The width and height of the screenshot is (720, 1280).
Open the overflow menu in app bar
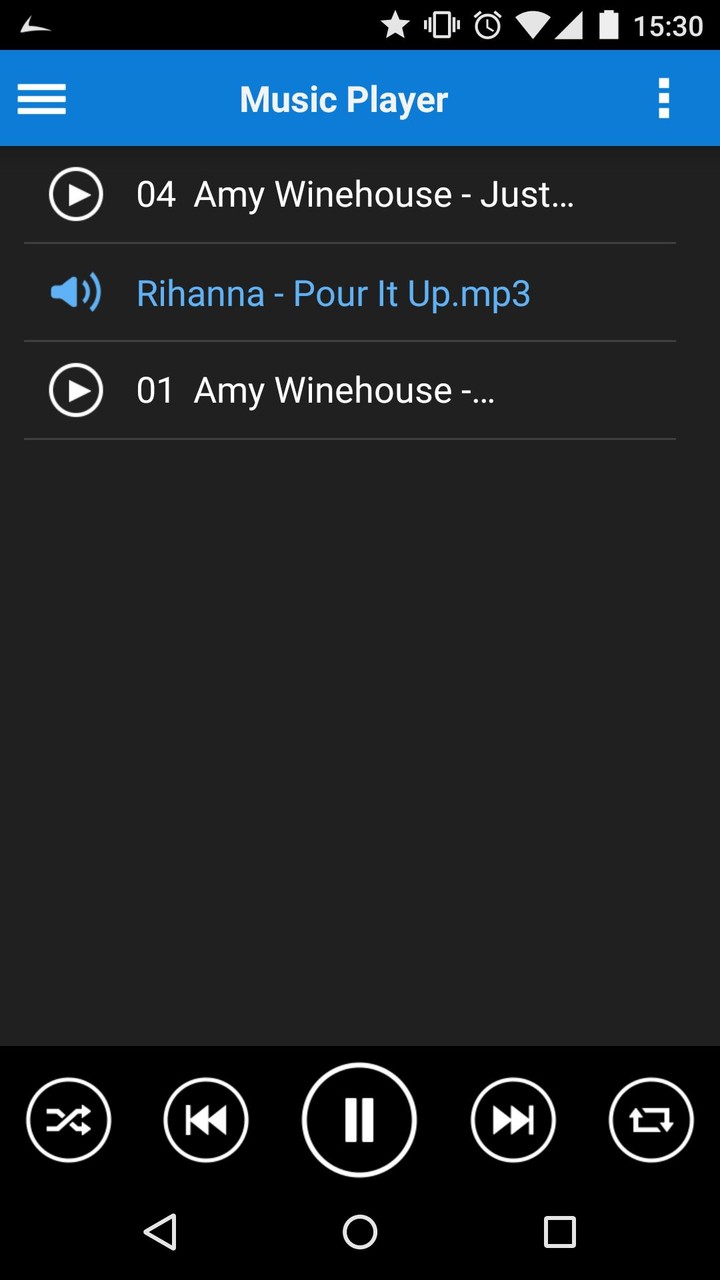coord(663,99)
